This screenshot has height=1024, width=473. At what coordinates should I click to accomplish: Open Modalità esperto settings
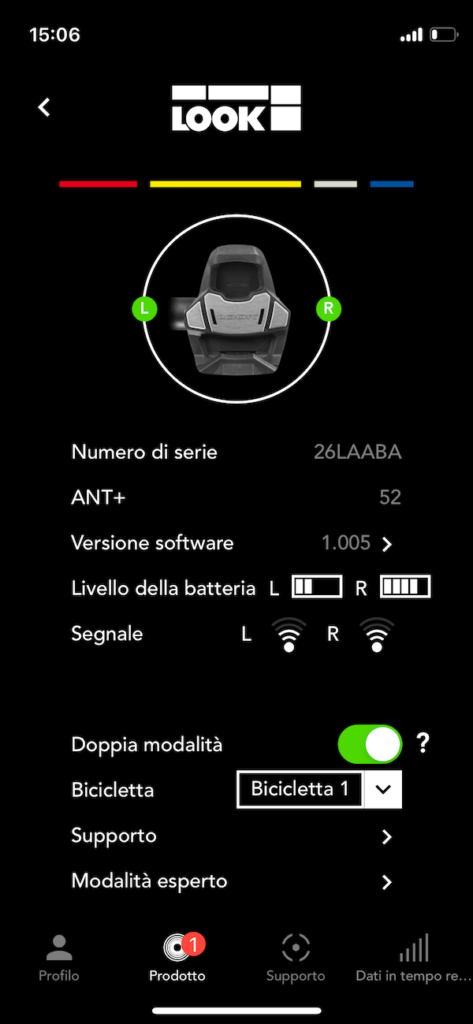236,882
